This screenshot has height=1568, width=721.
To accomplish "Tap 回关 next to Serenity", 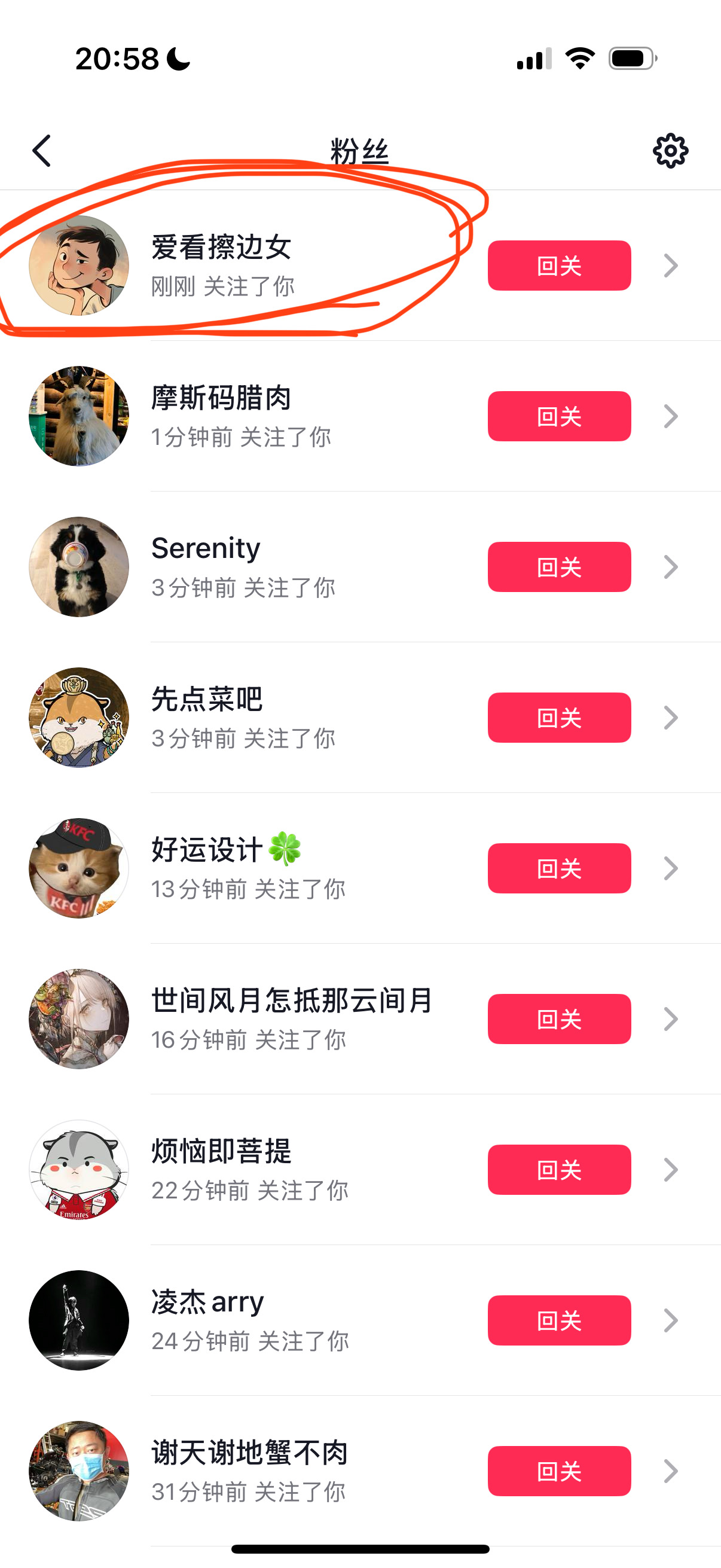I will 558,567.
